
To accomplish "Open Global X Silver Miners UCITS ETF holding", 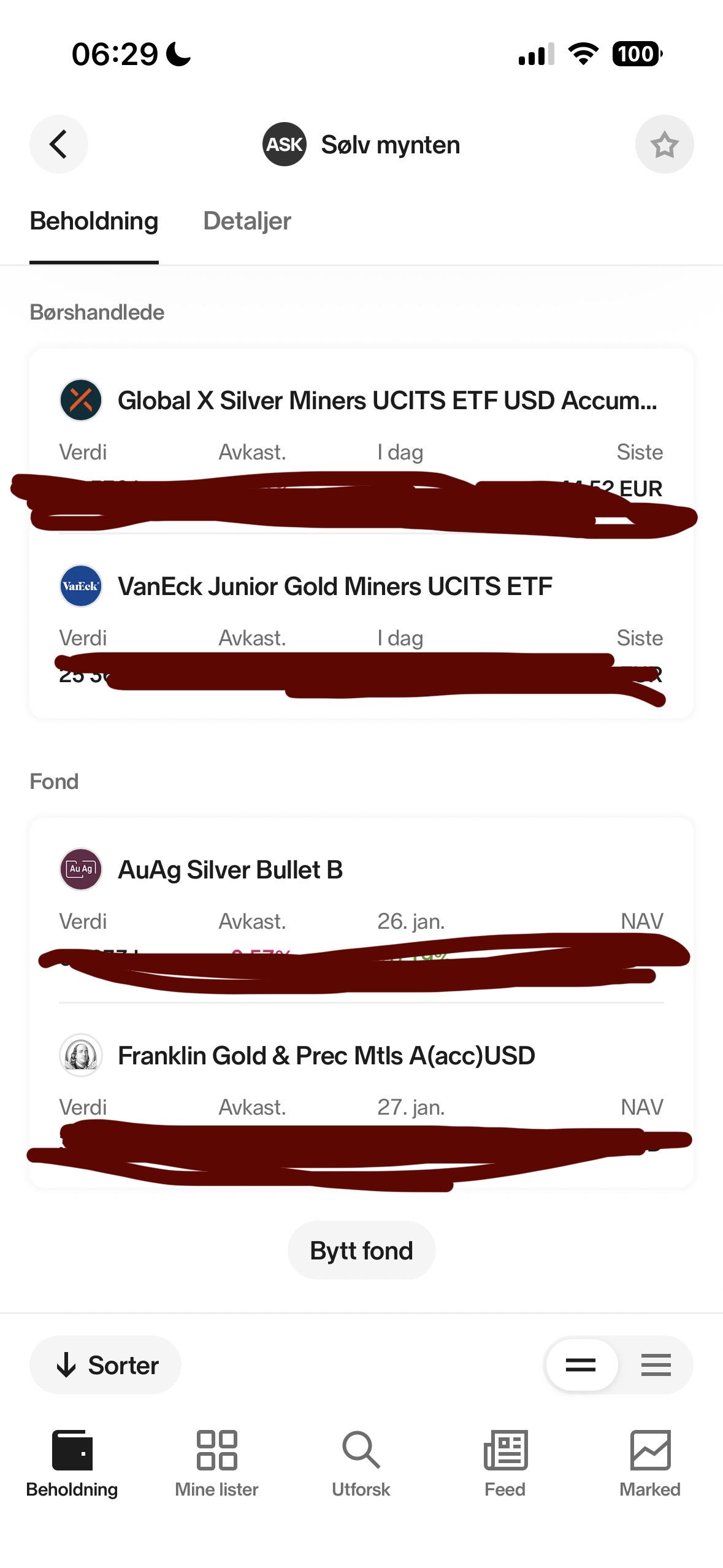I will pyautogui.click(x=386, y=401).
